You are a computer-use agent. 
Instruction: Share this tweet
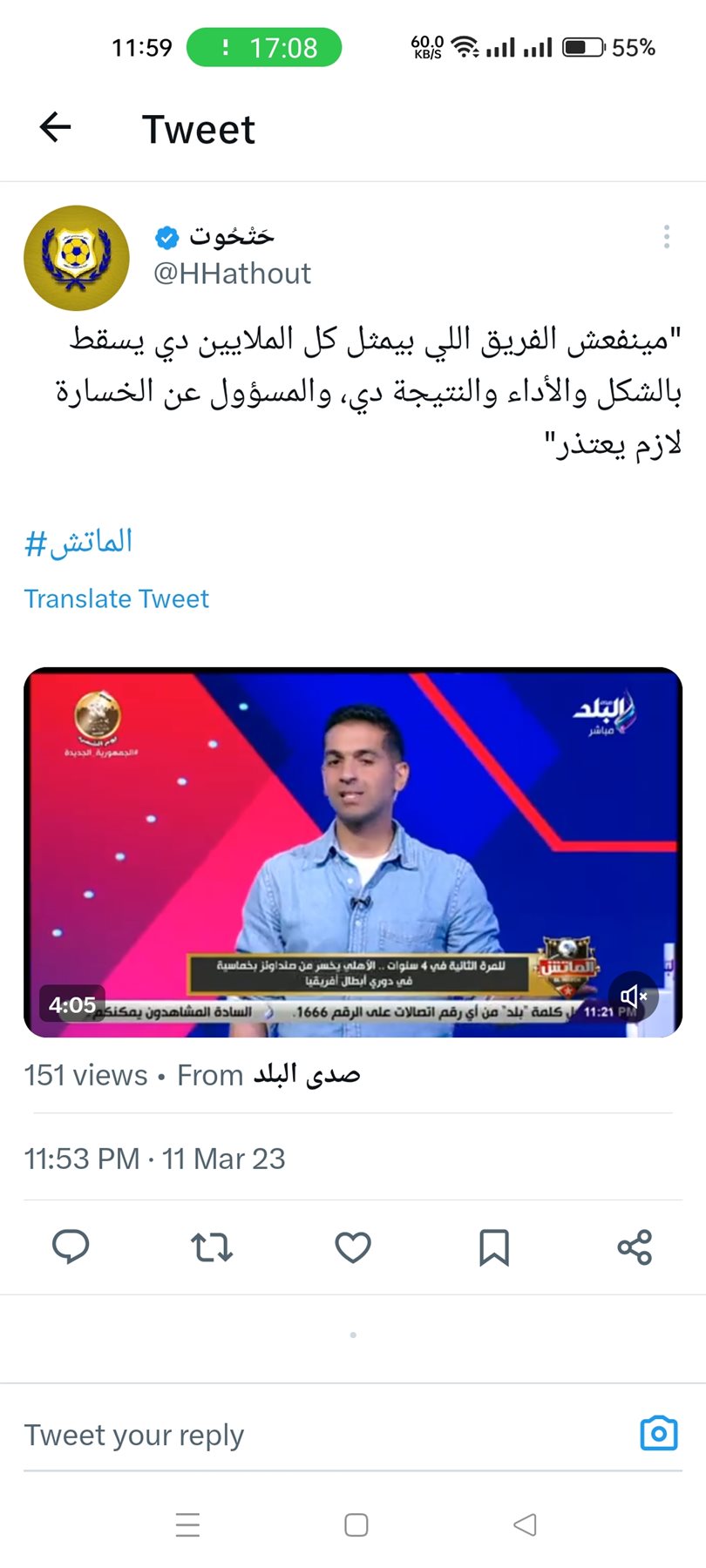point(635,1247)
